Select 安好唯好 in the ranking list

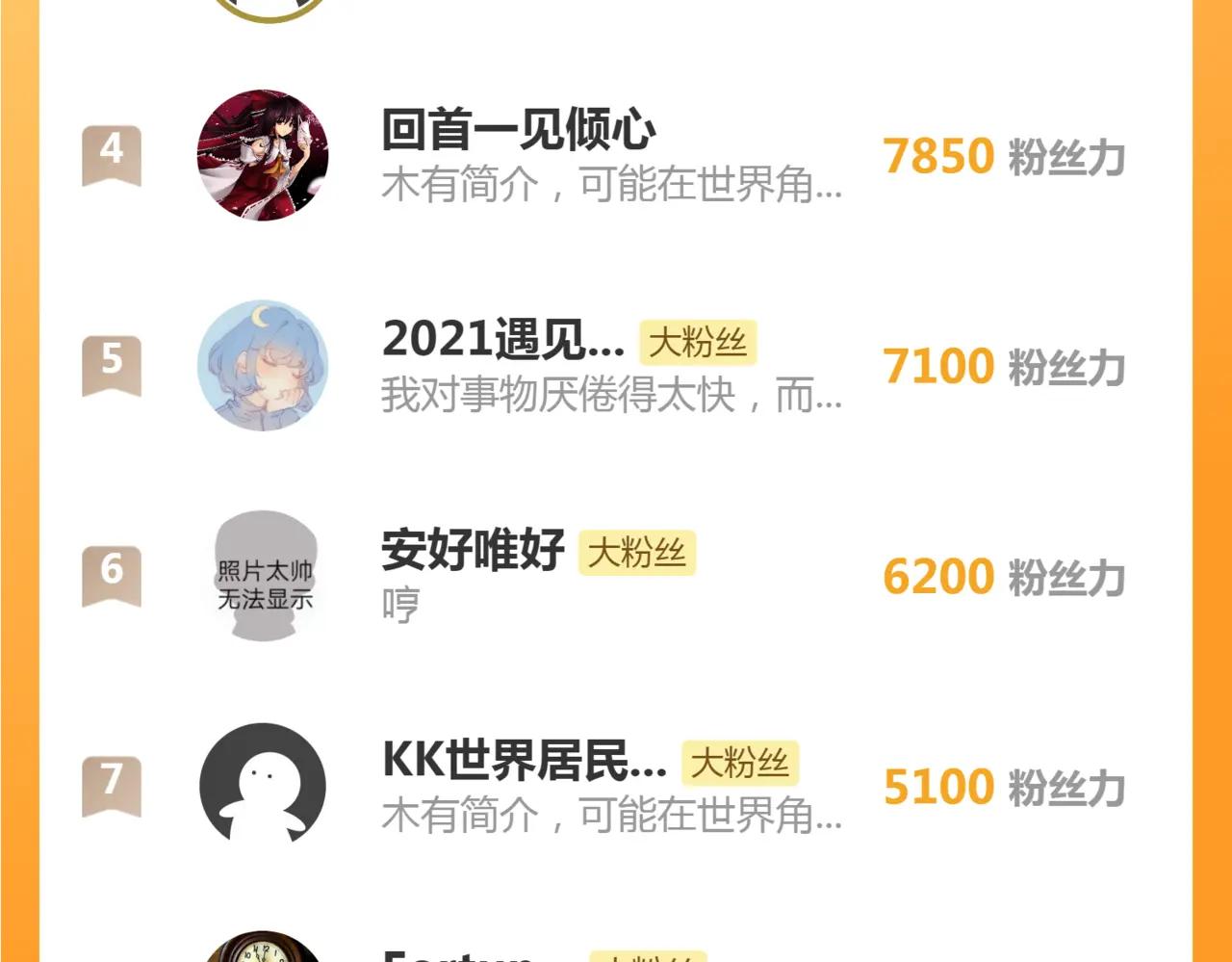[473, 551]
